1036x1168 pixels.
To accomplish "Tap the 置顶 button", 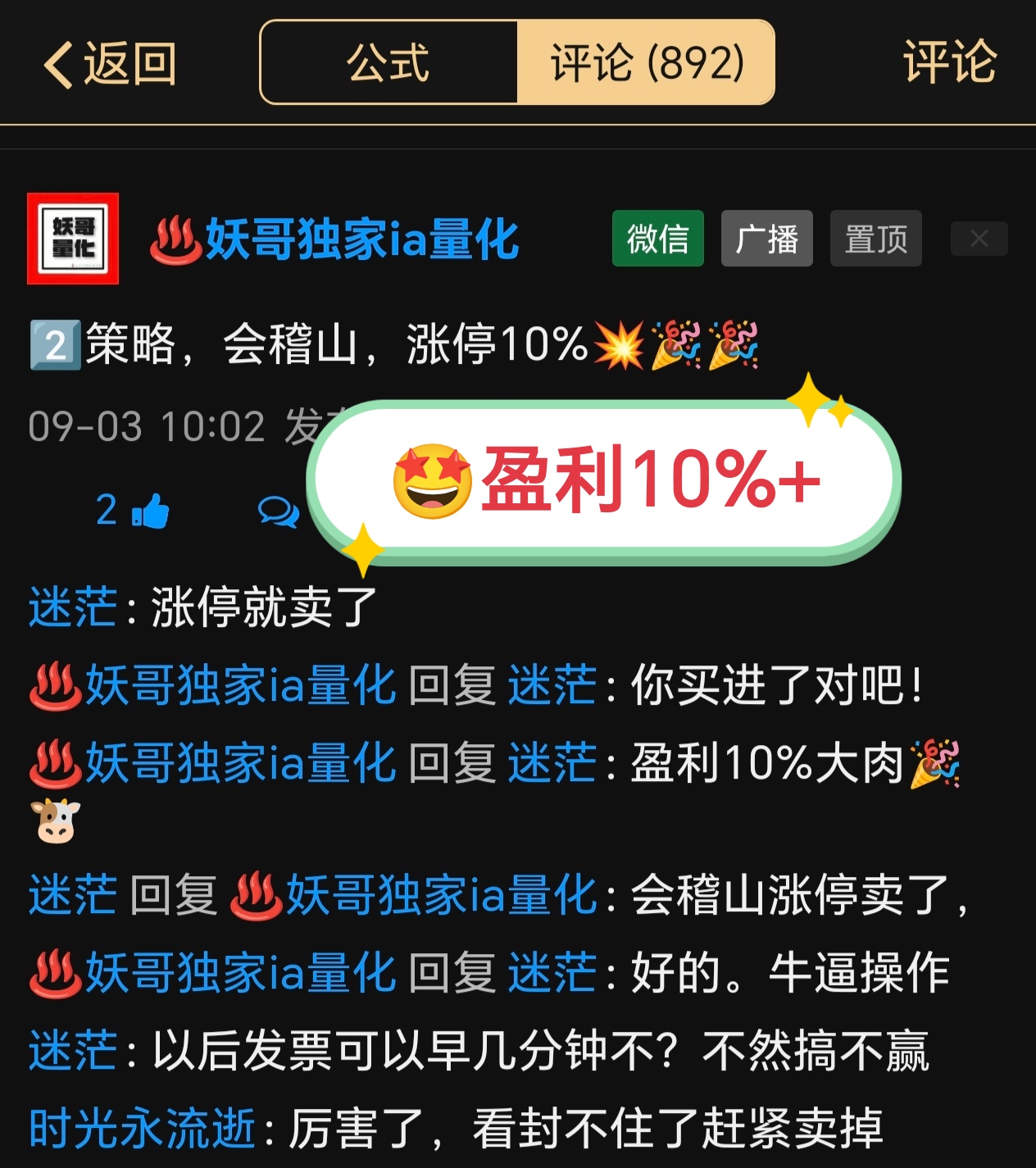I will pos(875,239).
